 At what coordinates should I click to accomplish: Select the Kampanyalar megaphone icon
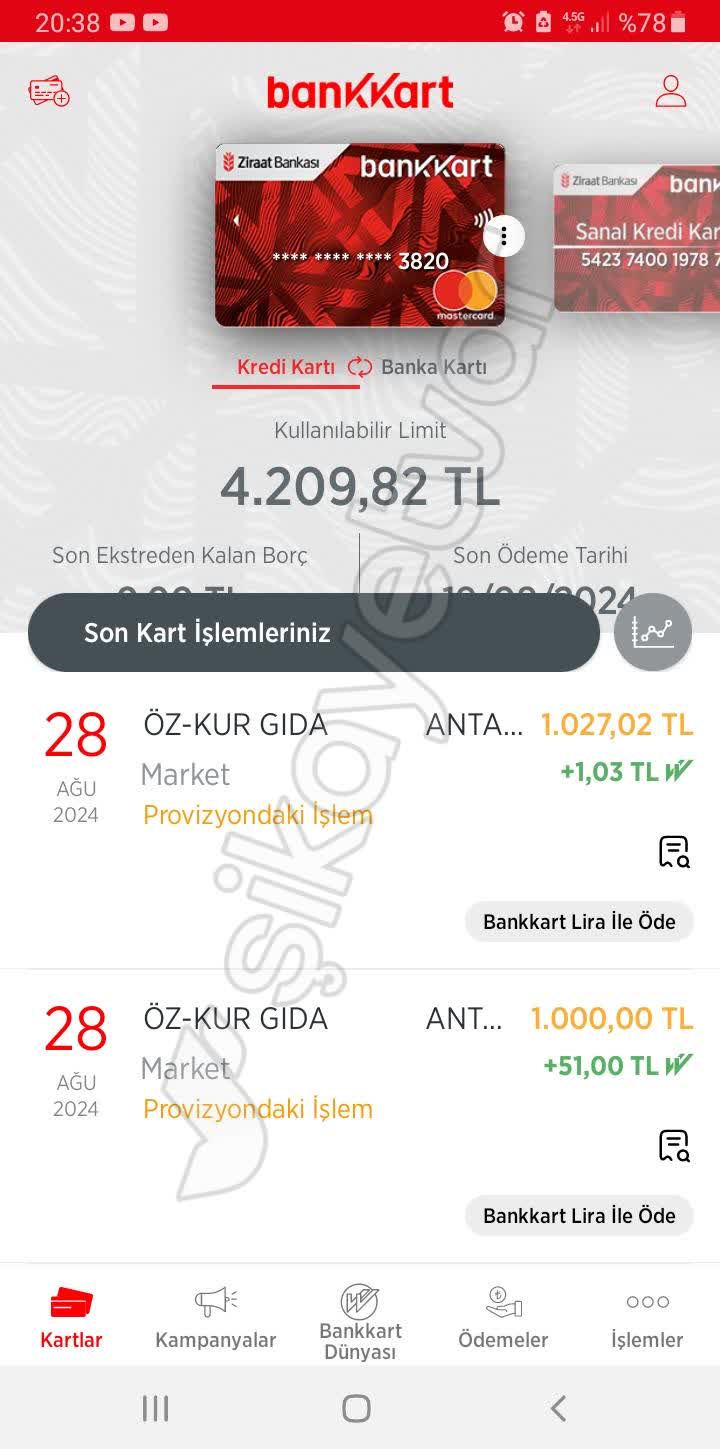(215, 1315)
